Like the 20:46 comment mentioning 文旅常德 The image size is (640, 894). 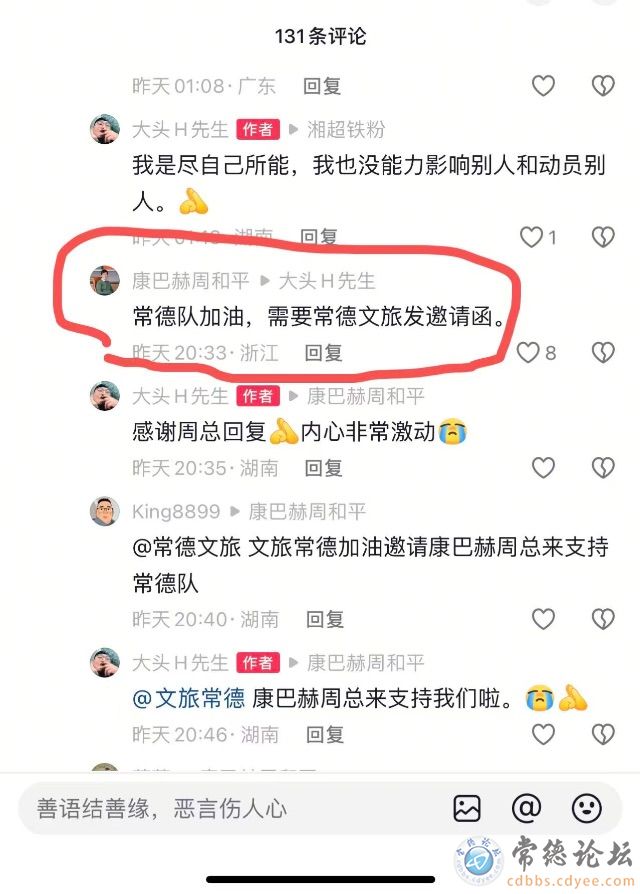[x=542, y=735]
